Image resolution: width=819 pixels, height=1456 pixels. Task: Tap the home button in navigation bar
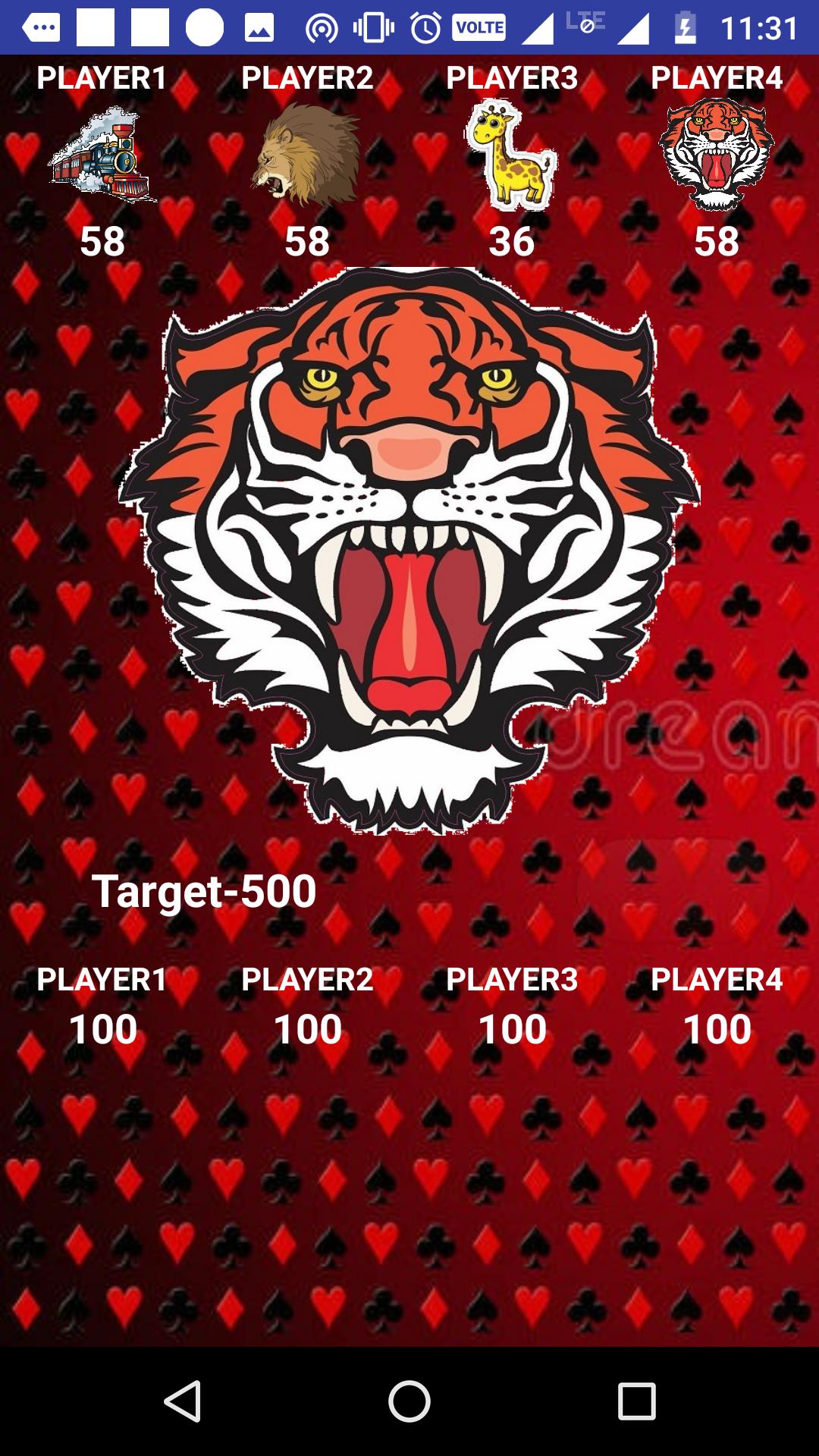409,1401
